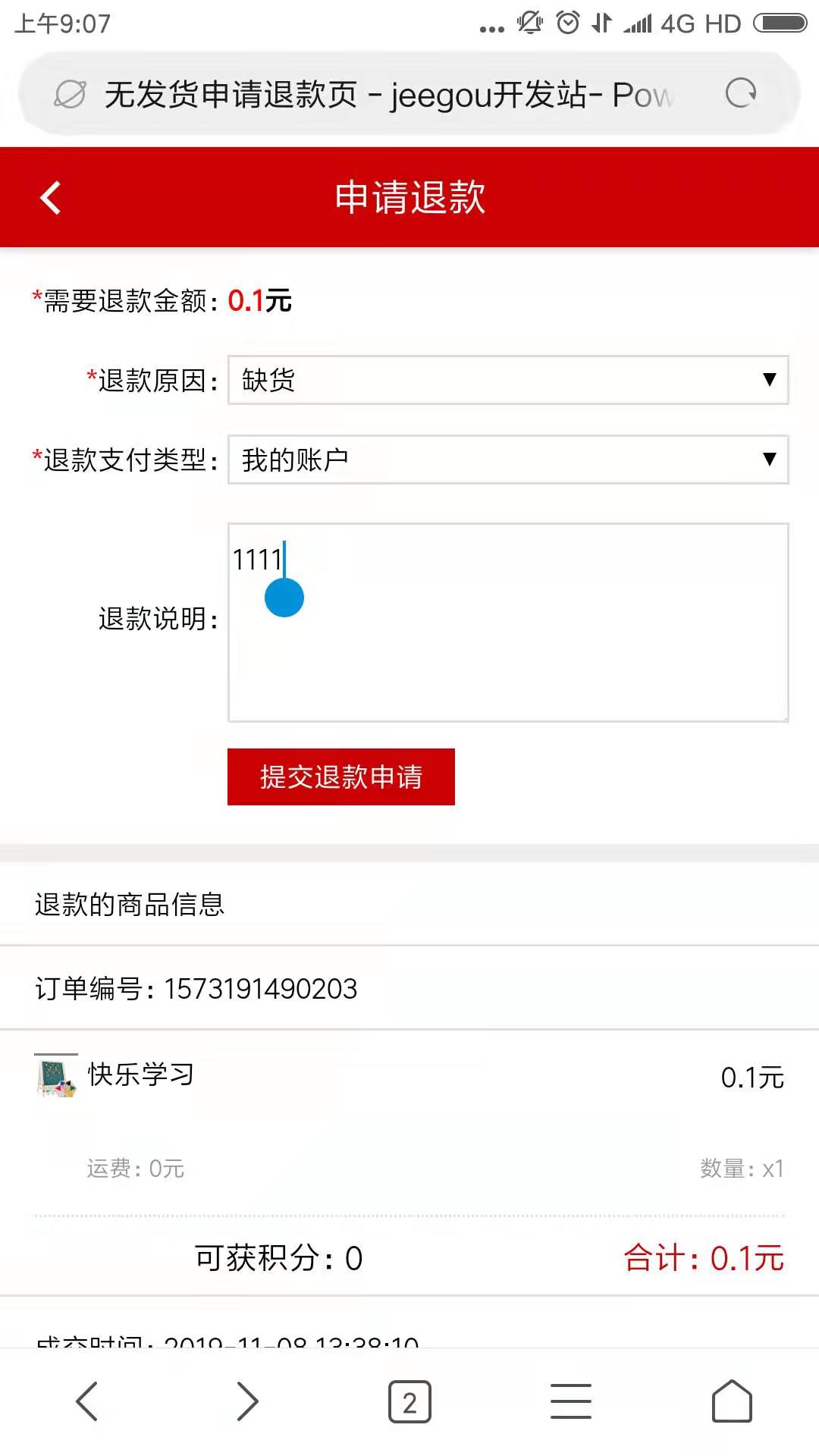The image size is (819, 1456).
Task: Submit with the 提交退款申请 button
Action: (x=341, y=777)
